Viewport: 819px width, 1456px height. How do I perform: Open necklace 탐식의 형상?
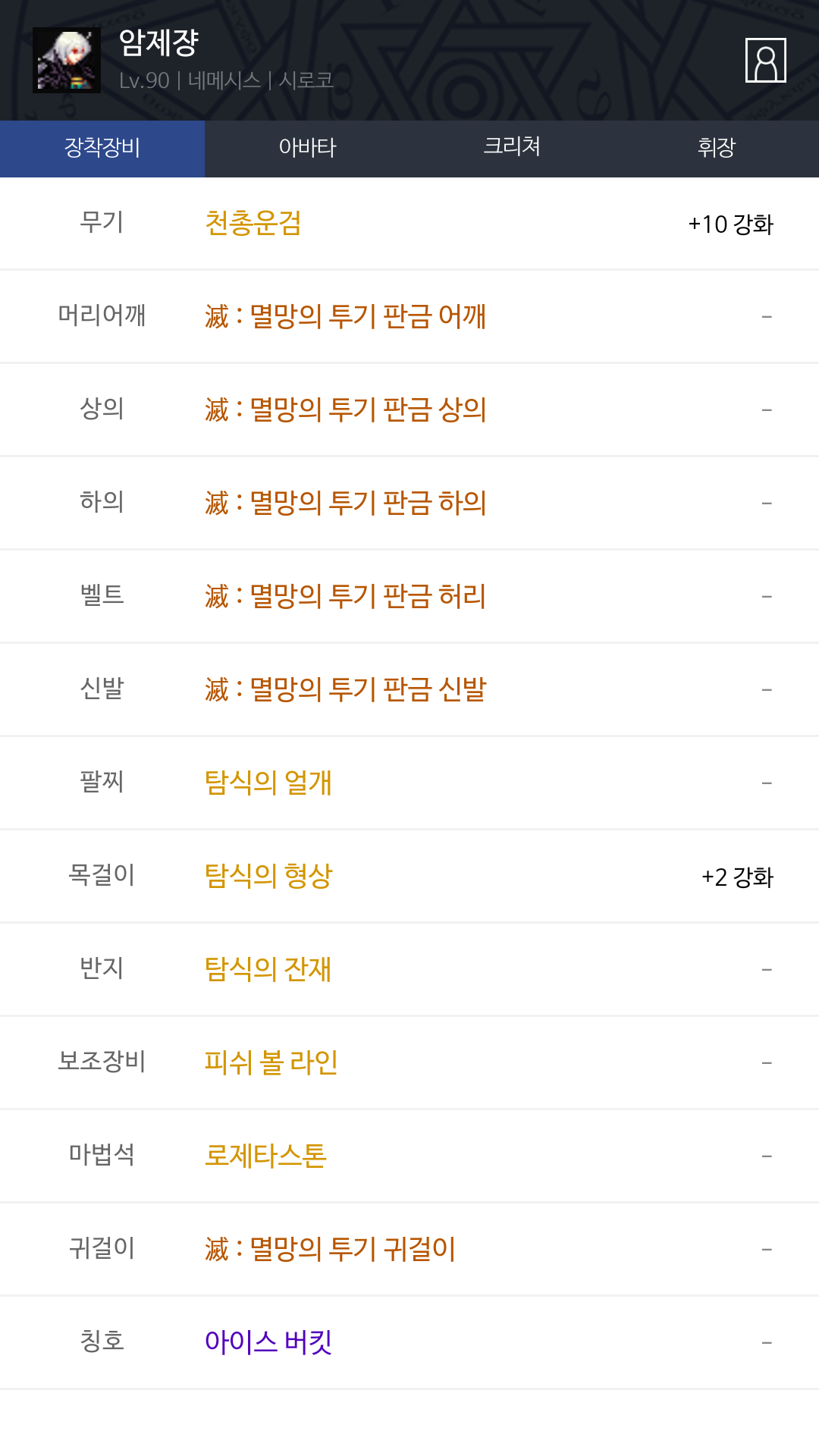click(x=268, y=876)
